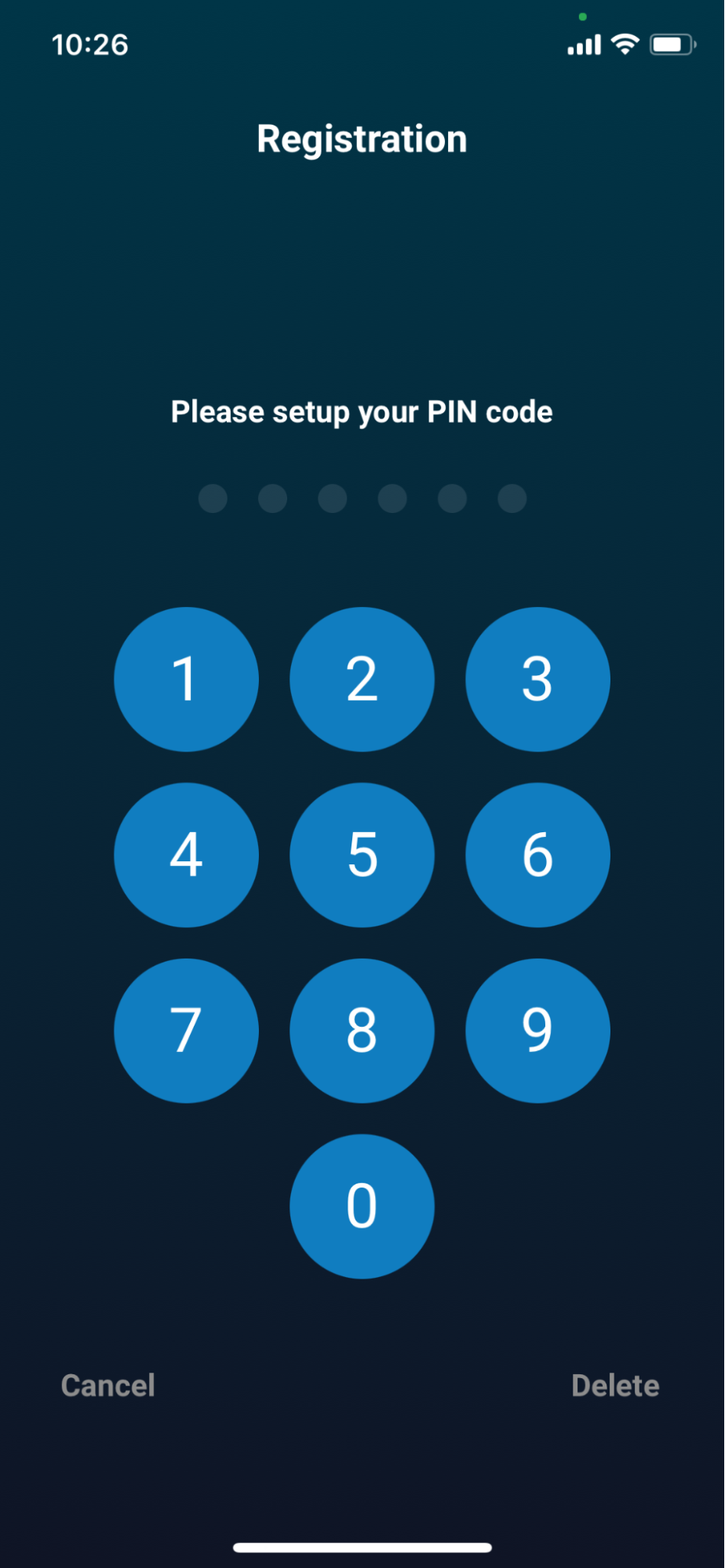725x1568 pixels.
Task: Enter digit 1 on the PIN keypad
Action: tap(186, 679)
